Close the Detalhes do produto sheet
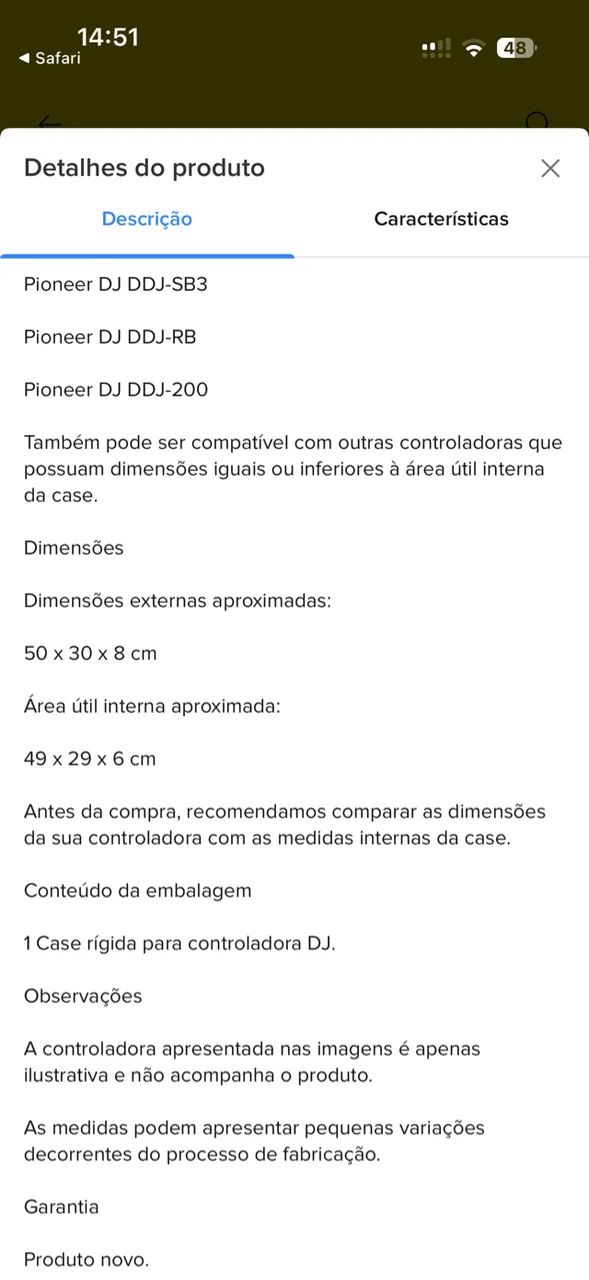Image resolution: width=589 pixels, height=1280 pixels. (550, 168)
